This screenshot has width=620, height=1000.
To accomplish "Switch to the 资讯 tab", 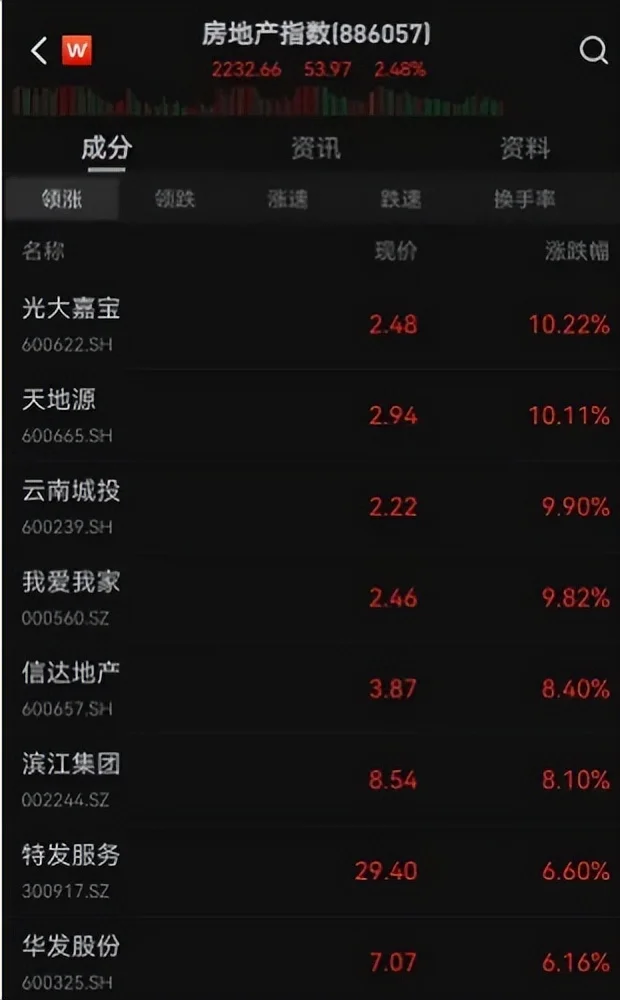I will [316, 149].
